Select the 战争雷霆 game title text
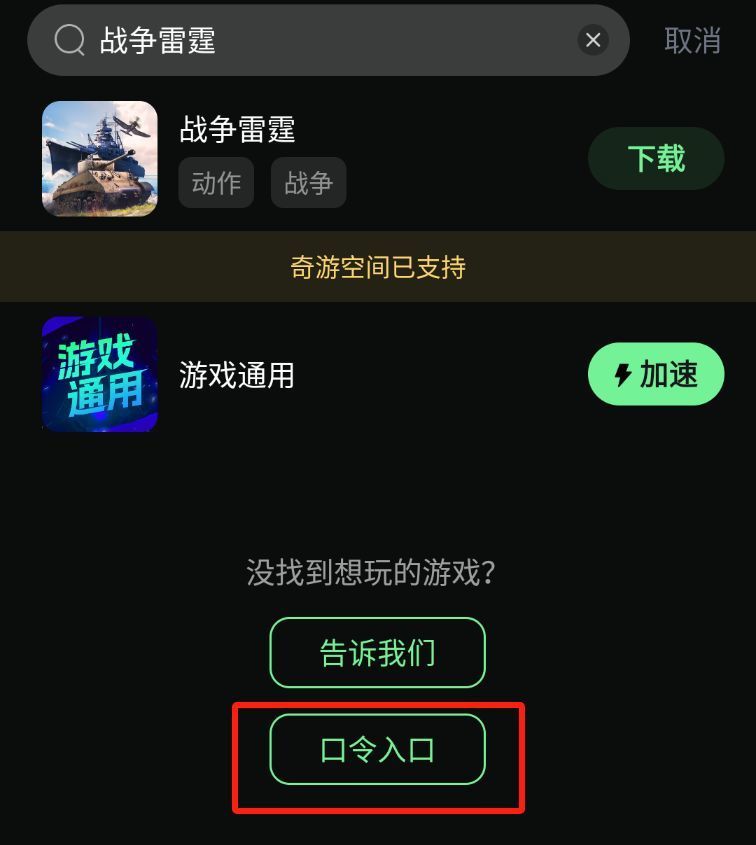 click(236, 131)
